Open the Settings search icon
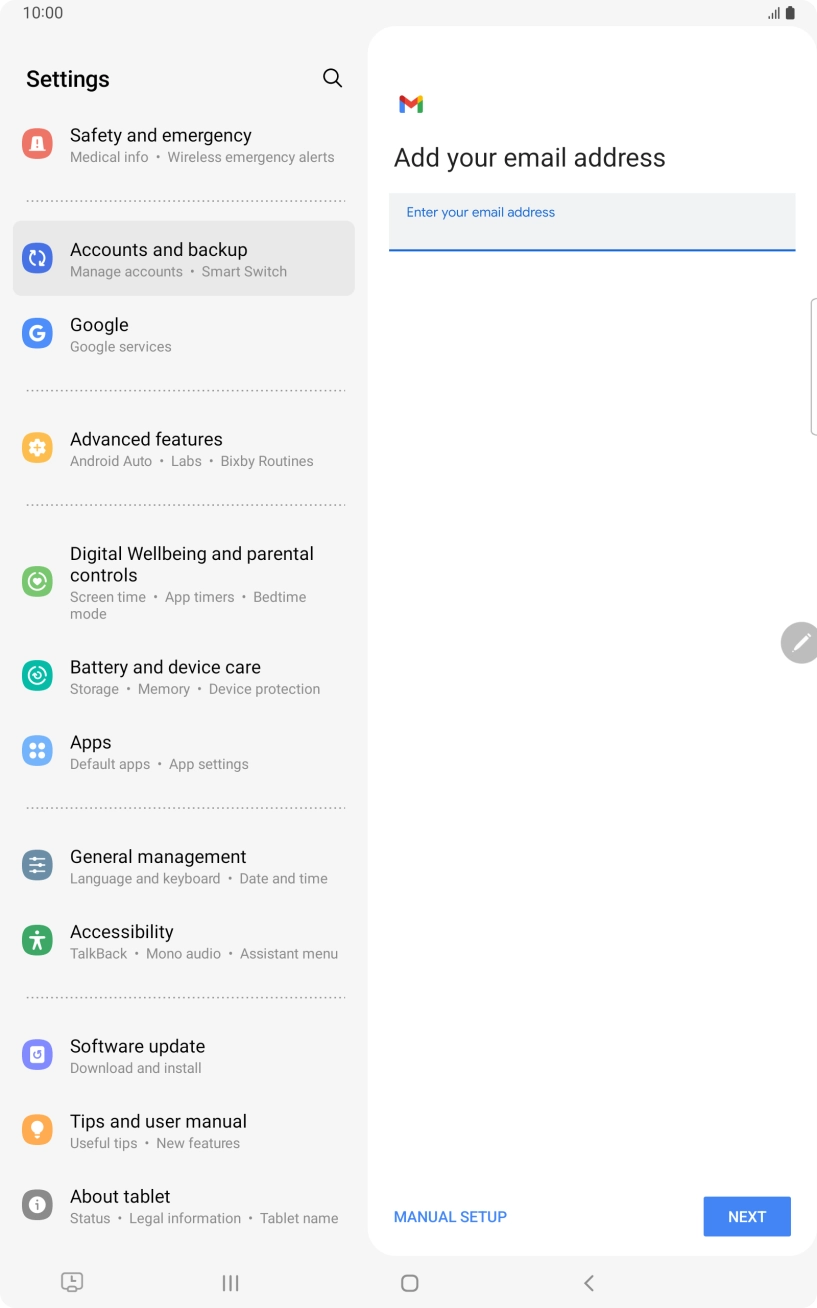The height and width of the screenshot is (1308, 817). tap(332, 78)
